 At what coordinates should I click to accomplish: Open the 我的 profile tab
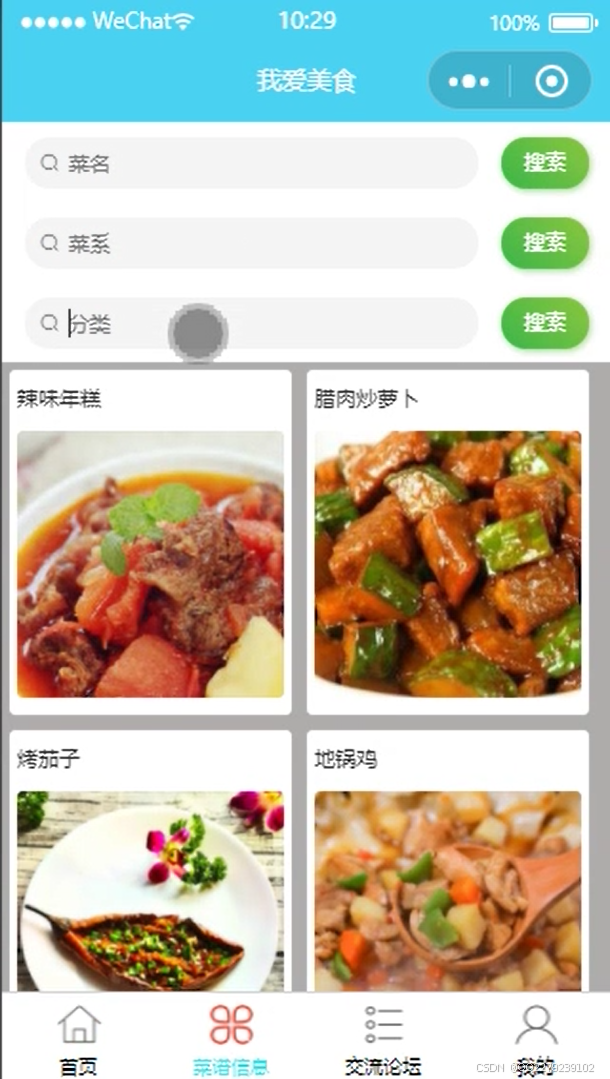point(536,1038)
